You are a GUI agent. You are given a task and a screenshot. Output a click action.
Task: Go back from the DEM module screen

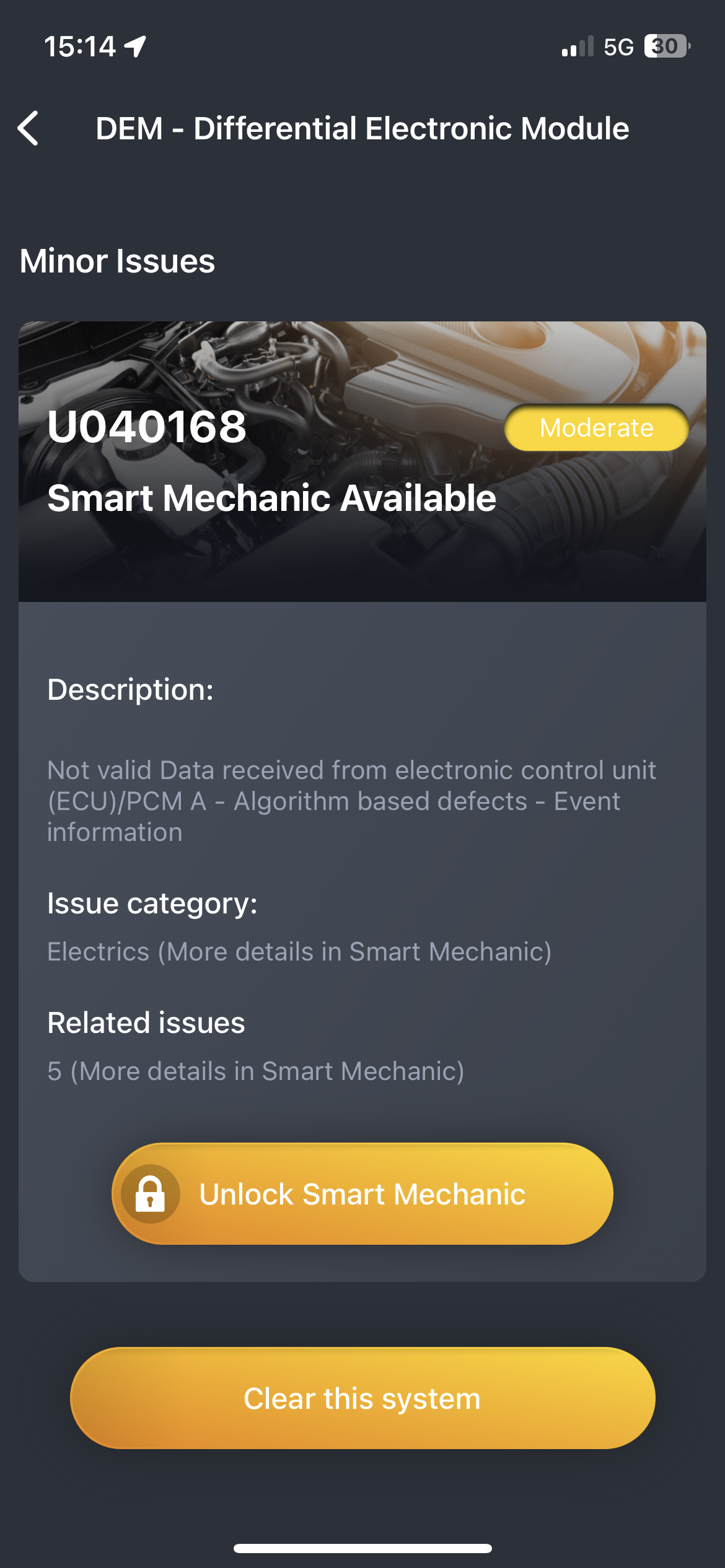click(x=29, y=129)
